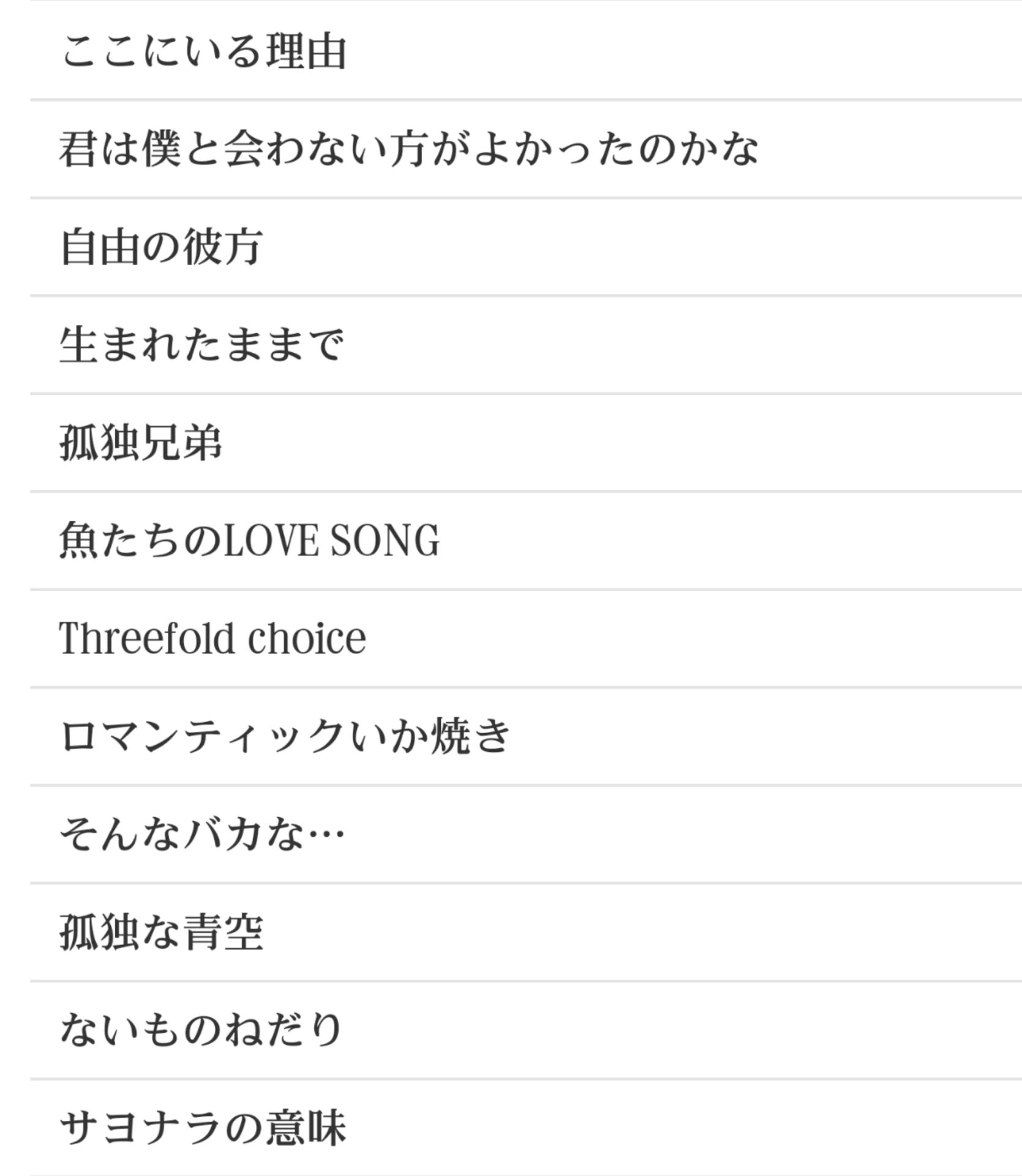The height and width of the screenshot is (1176, 1022).
Task: Tap the song そんなバカな…
Action: (202, 834)
